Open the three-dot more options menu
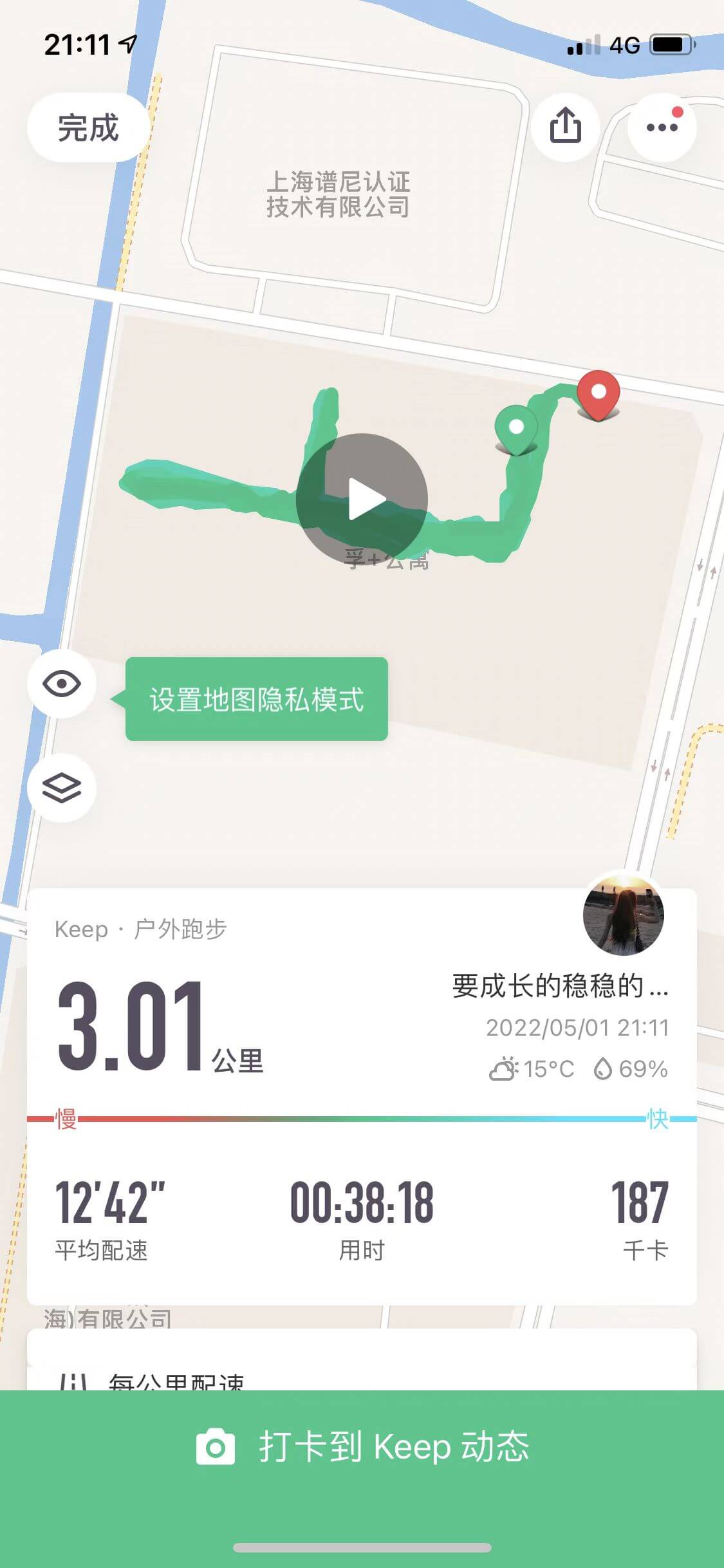Screen dimensions: 724x1568 pyautogui.click(x=662, y=127)
